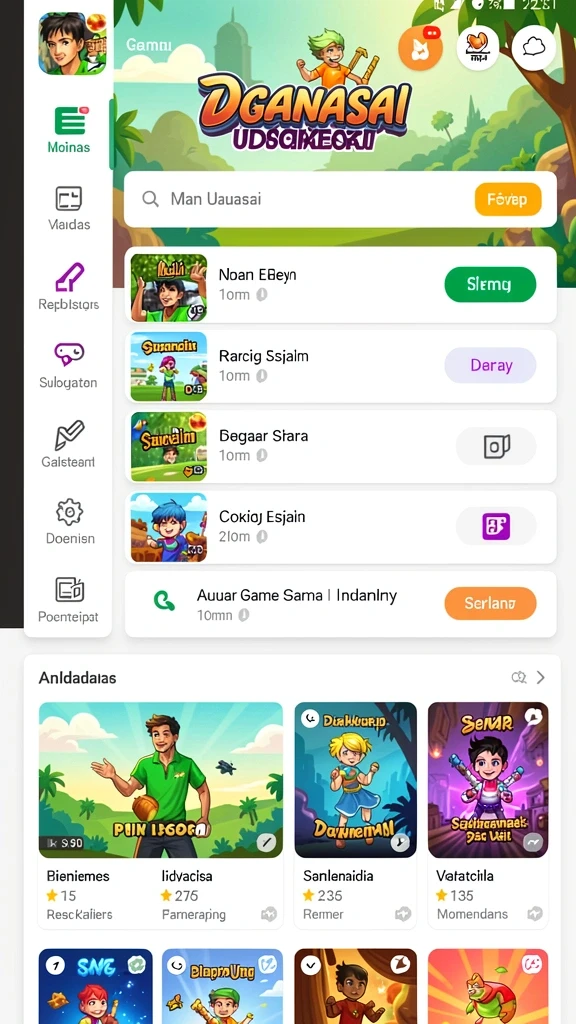Tap the green Slemg button for Noan EBeyn
This screenshot has width=576, height=1024.
click(490, 284)
